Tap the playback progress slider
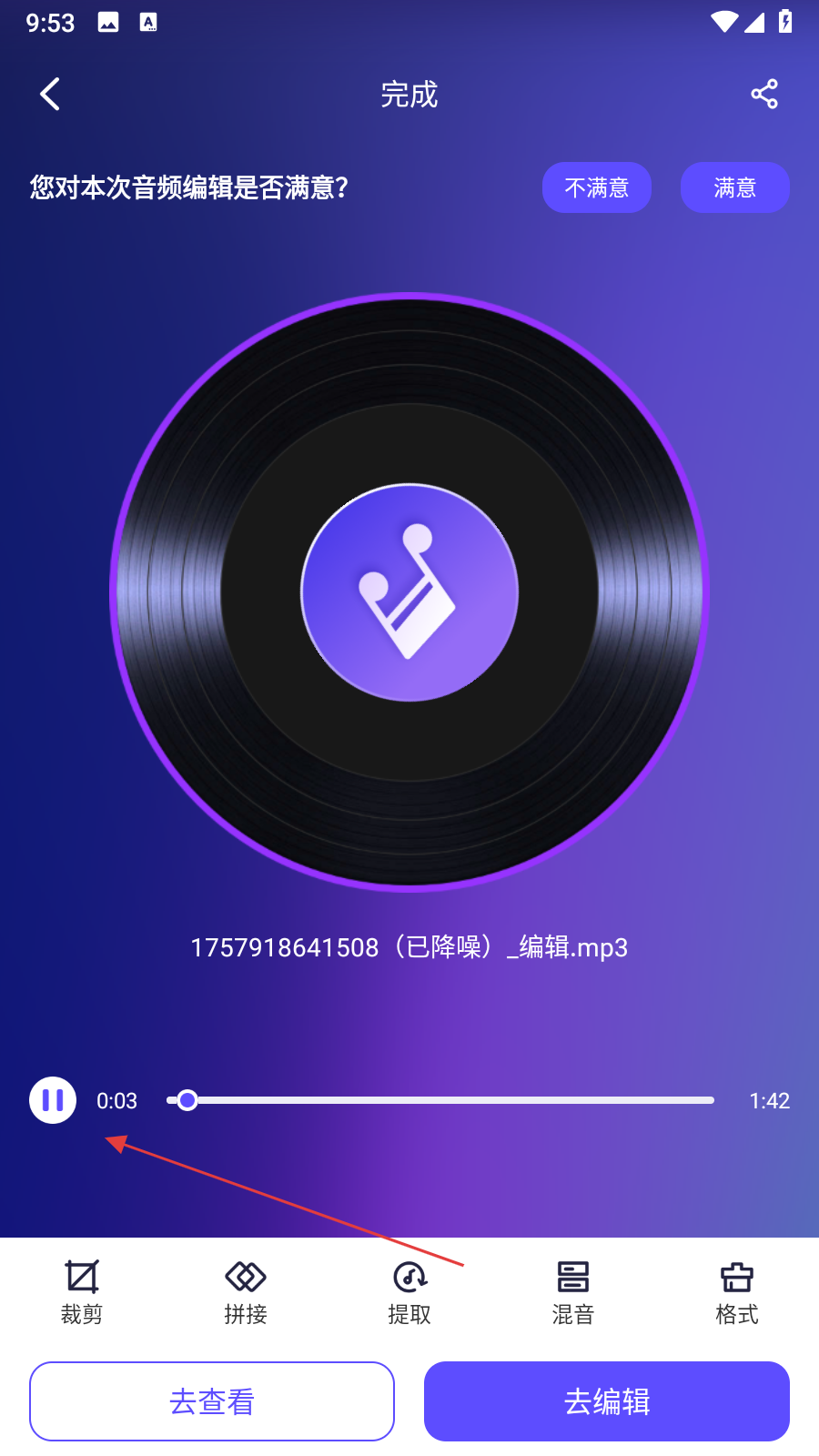Viewport: 819px width, 1456px height. tap(440, 1100)
